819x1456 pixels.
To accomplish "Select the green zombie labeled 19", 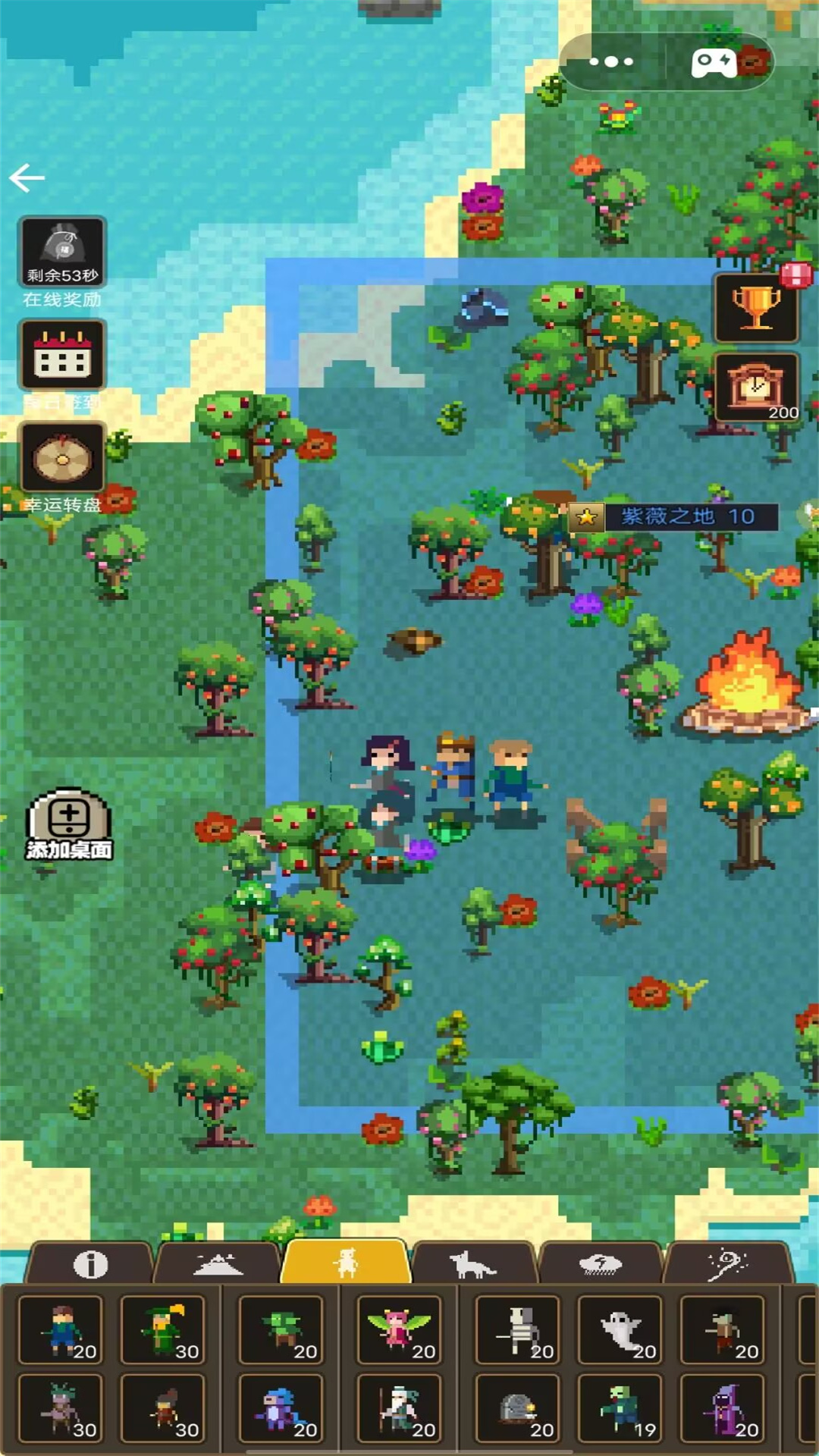I will (620, 1407).
